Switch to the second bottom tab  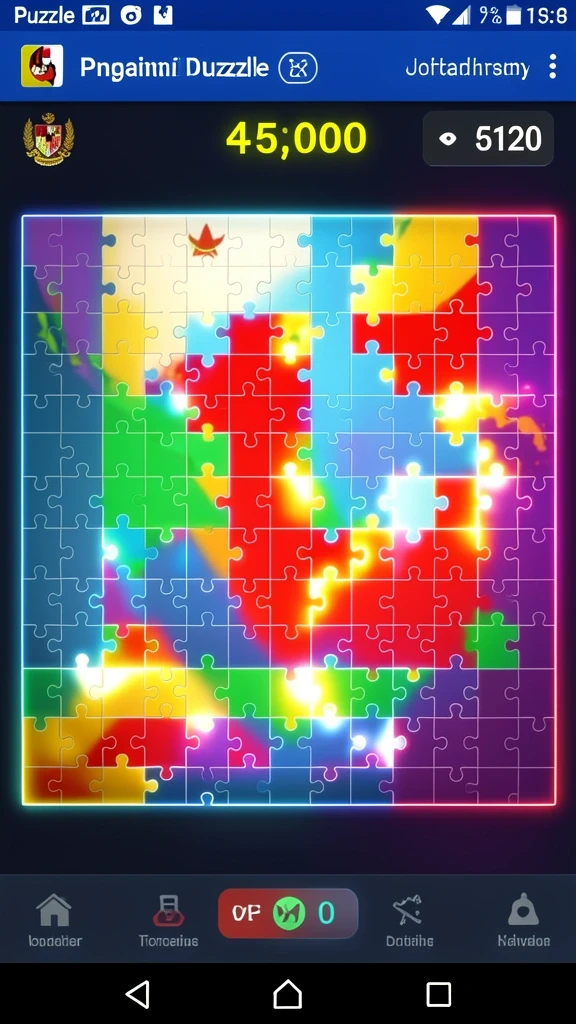pyautogui.click(x=168, y=921)
